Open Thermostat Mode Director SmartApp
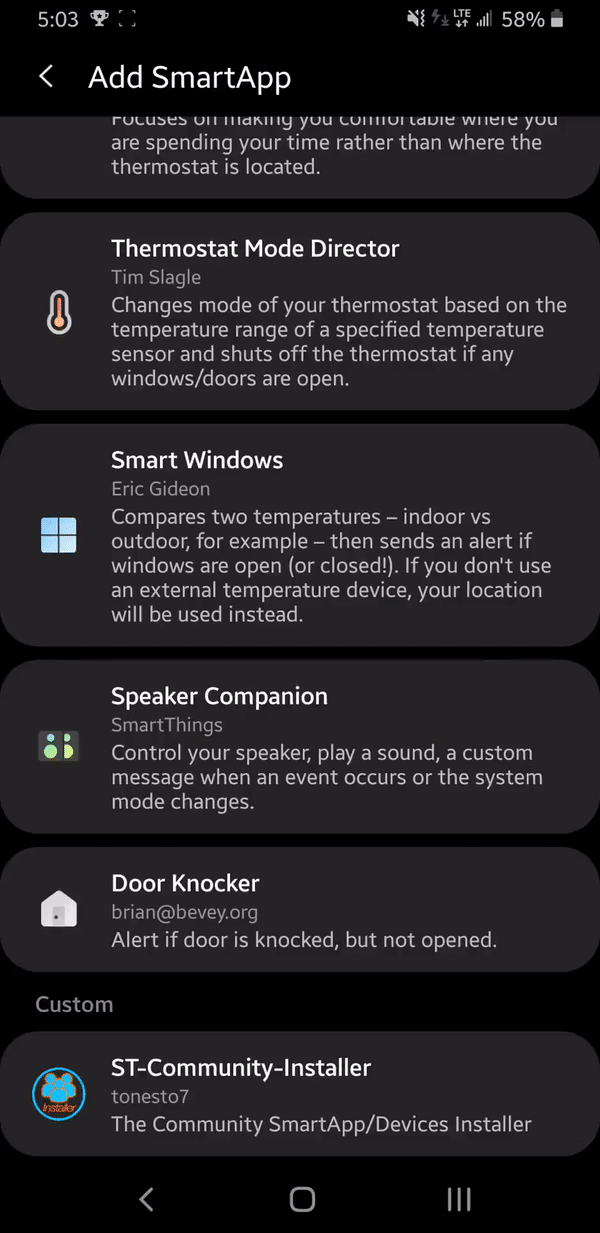The image size is (600, 1233). [300, 310]
